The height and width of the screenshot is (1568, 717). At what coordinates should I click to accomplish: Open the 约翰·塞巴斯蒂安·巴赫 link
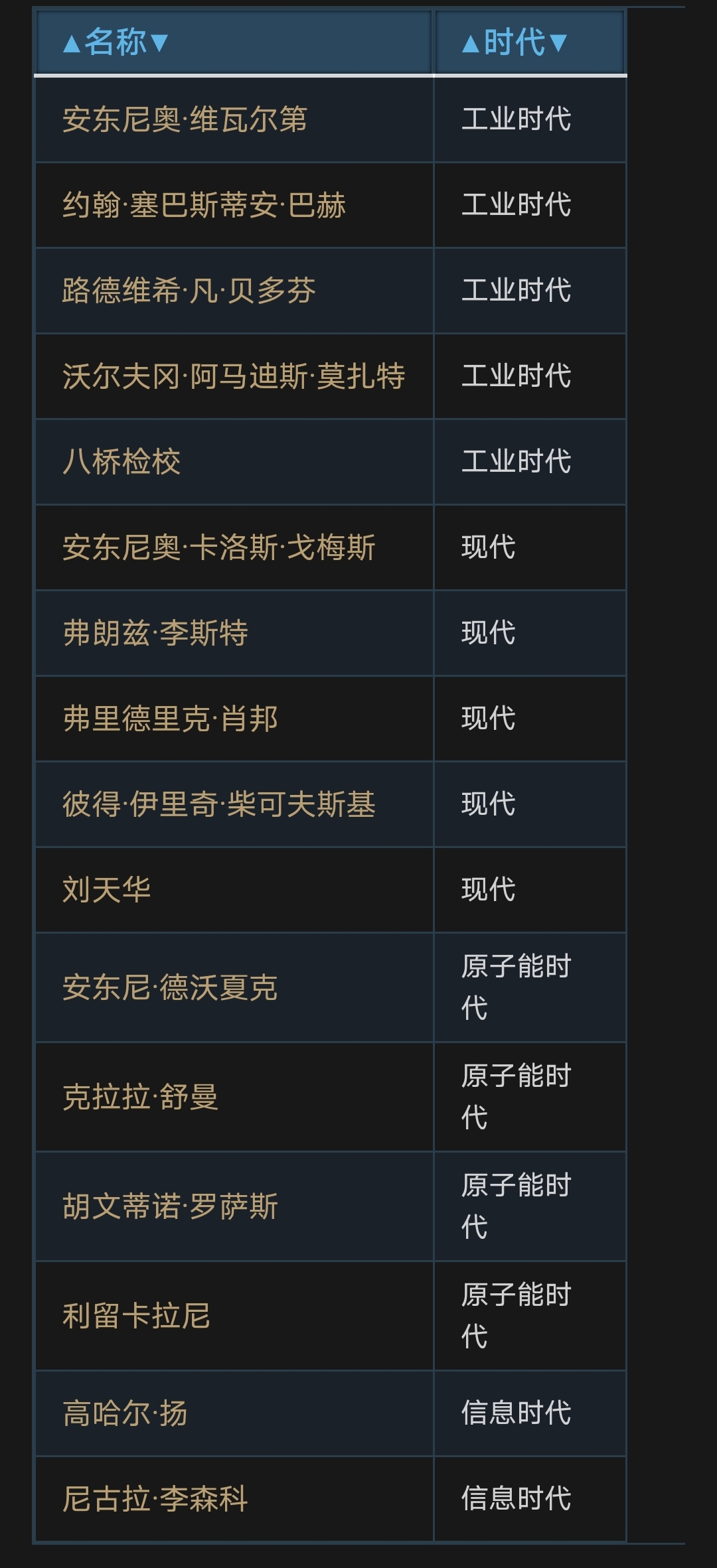[204, 205]
